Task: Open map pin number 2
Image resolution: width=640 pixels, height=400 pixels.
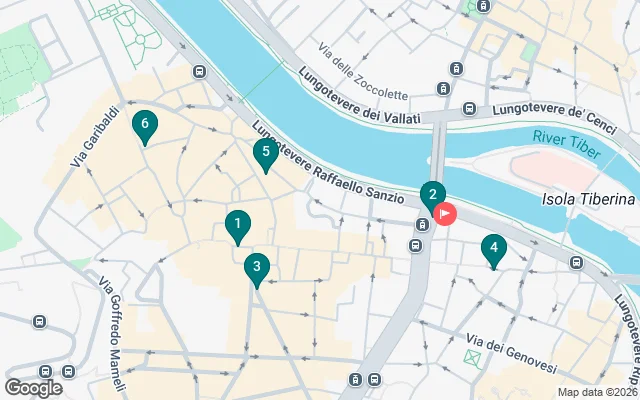Action: click(x=431, y=194)
